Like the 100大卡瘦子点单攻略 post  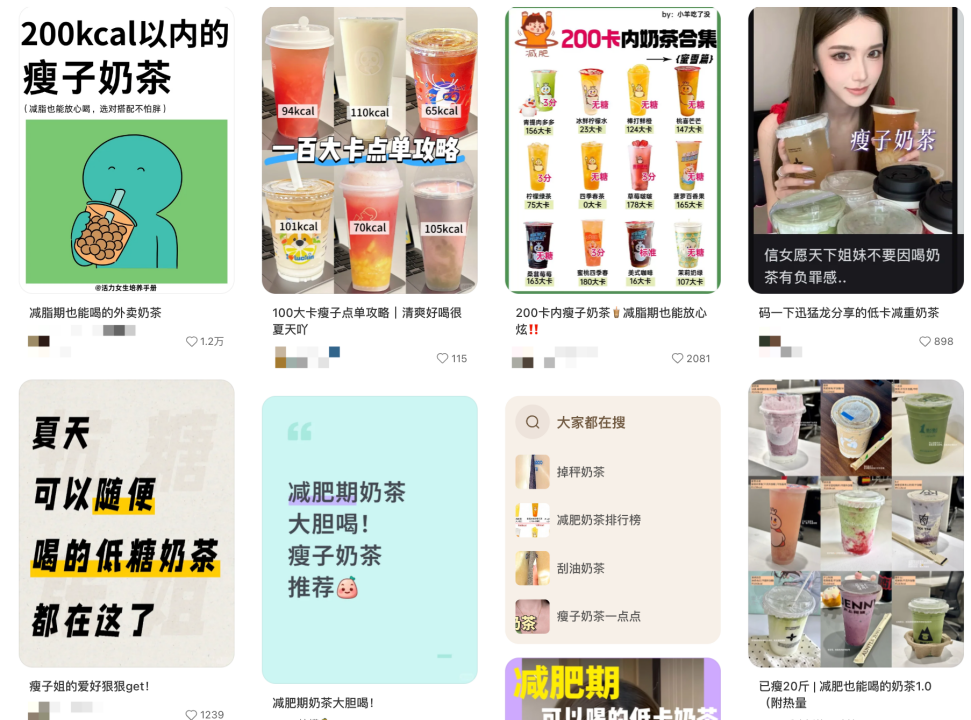[x=443, y=358]
